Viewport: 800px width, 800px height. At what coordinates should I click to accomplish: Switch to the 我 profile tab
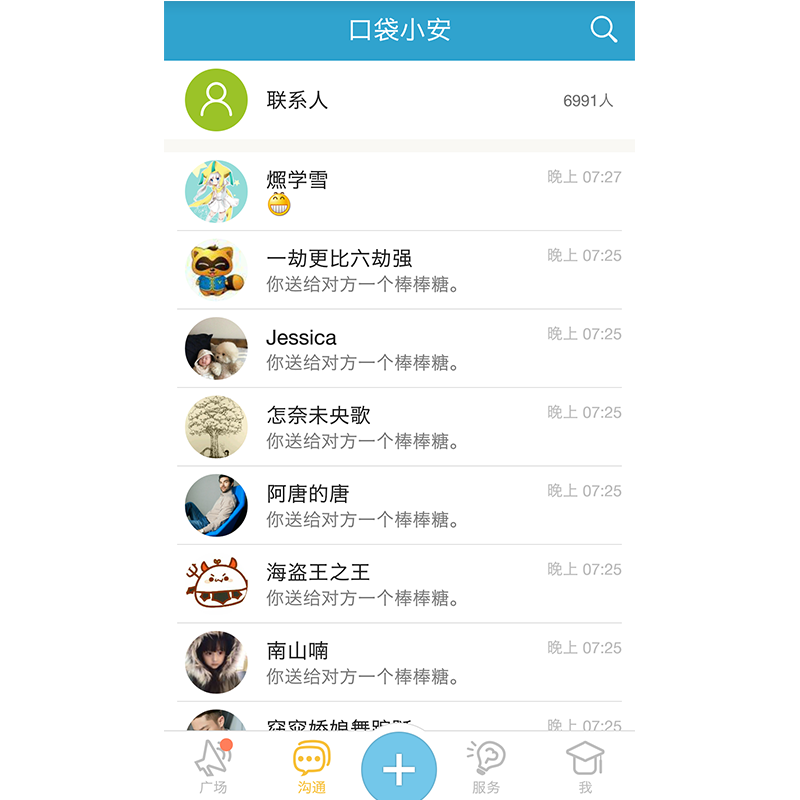585,768
